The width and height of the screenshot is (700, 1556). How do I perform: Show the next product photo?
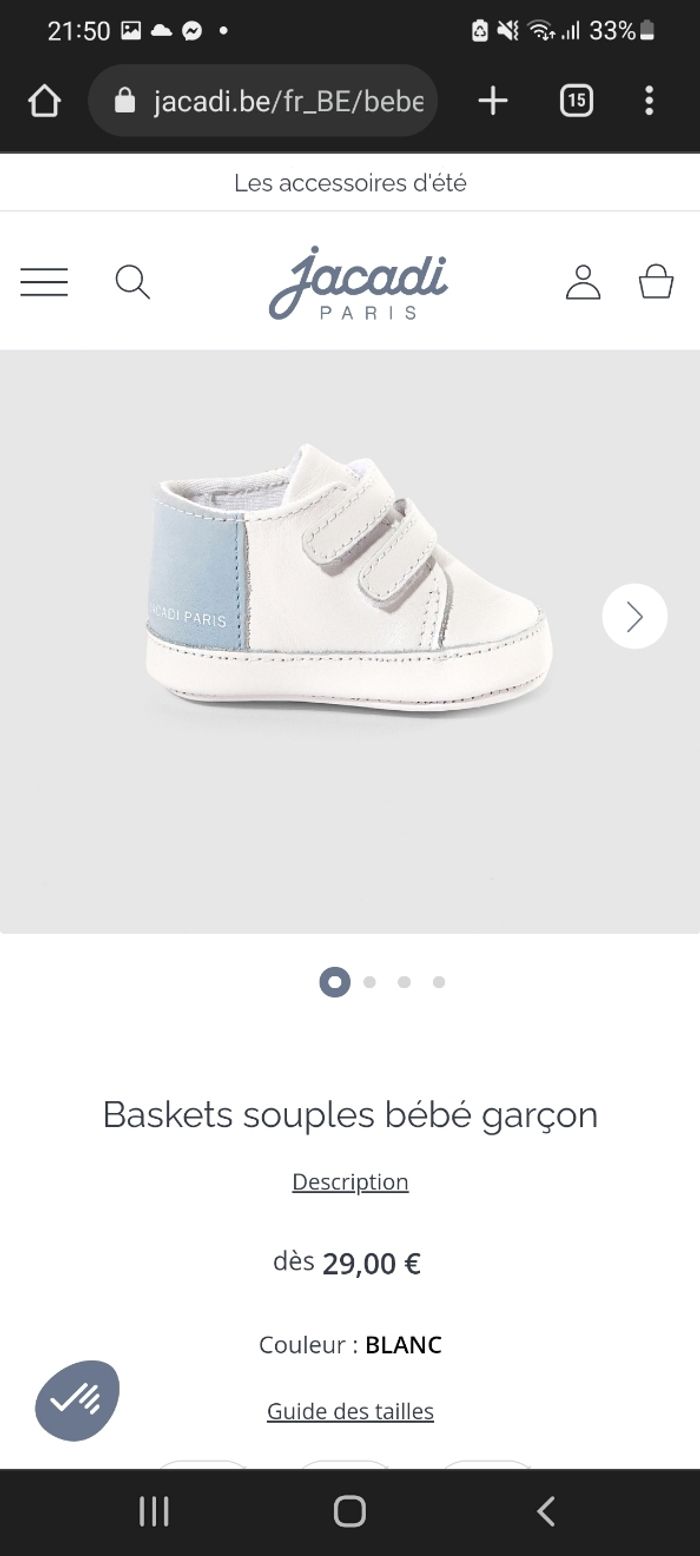634,616
